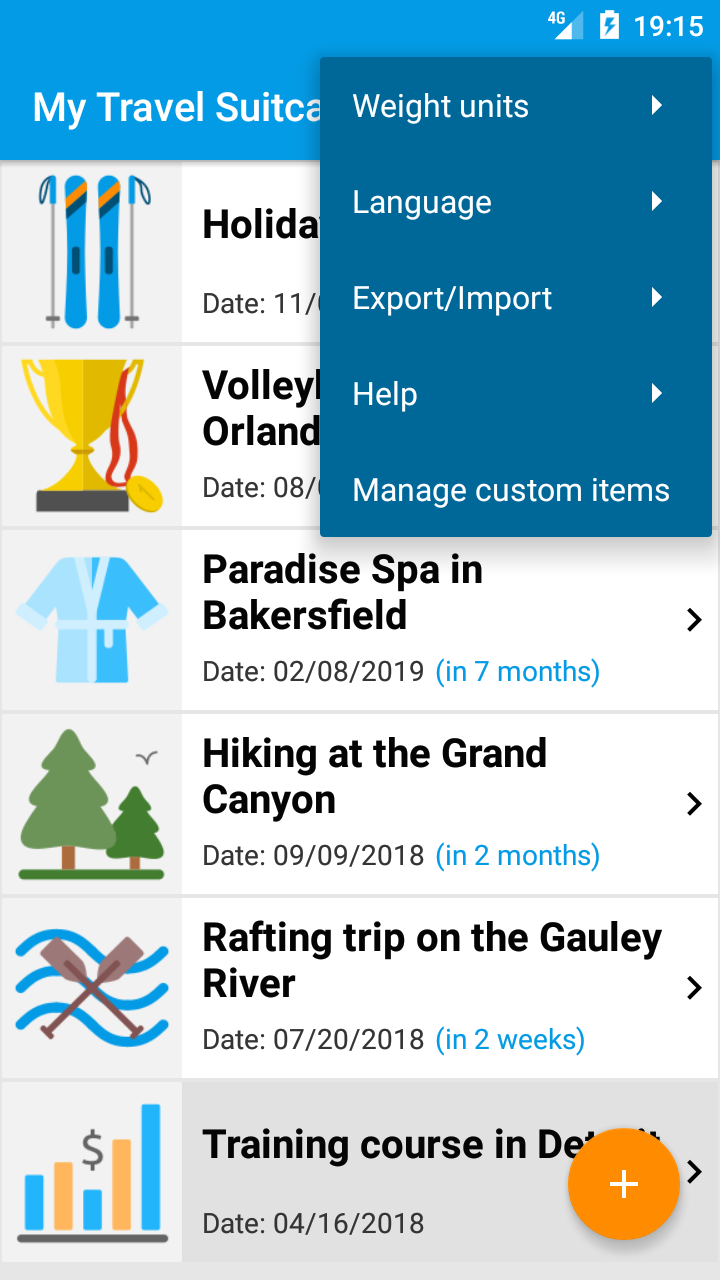Open Hiking at the Grand Canyon trip
720x1280 pixels.
coord(360,804)
